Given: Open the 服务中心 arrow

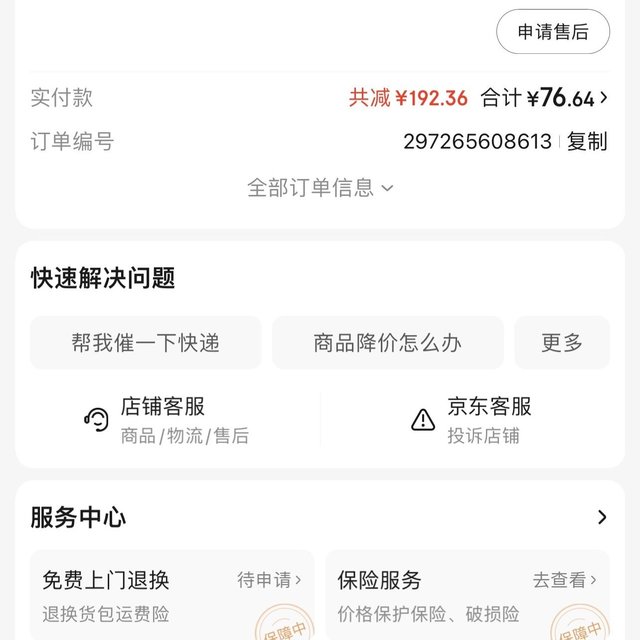Looking at the screenshot, I should tap(601, 517).
